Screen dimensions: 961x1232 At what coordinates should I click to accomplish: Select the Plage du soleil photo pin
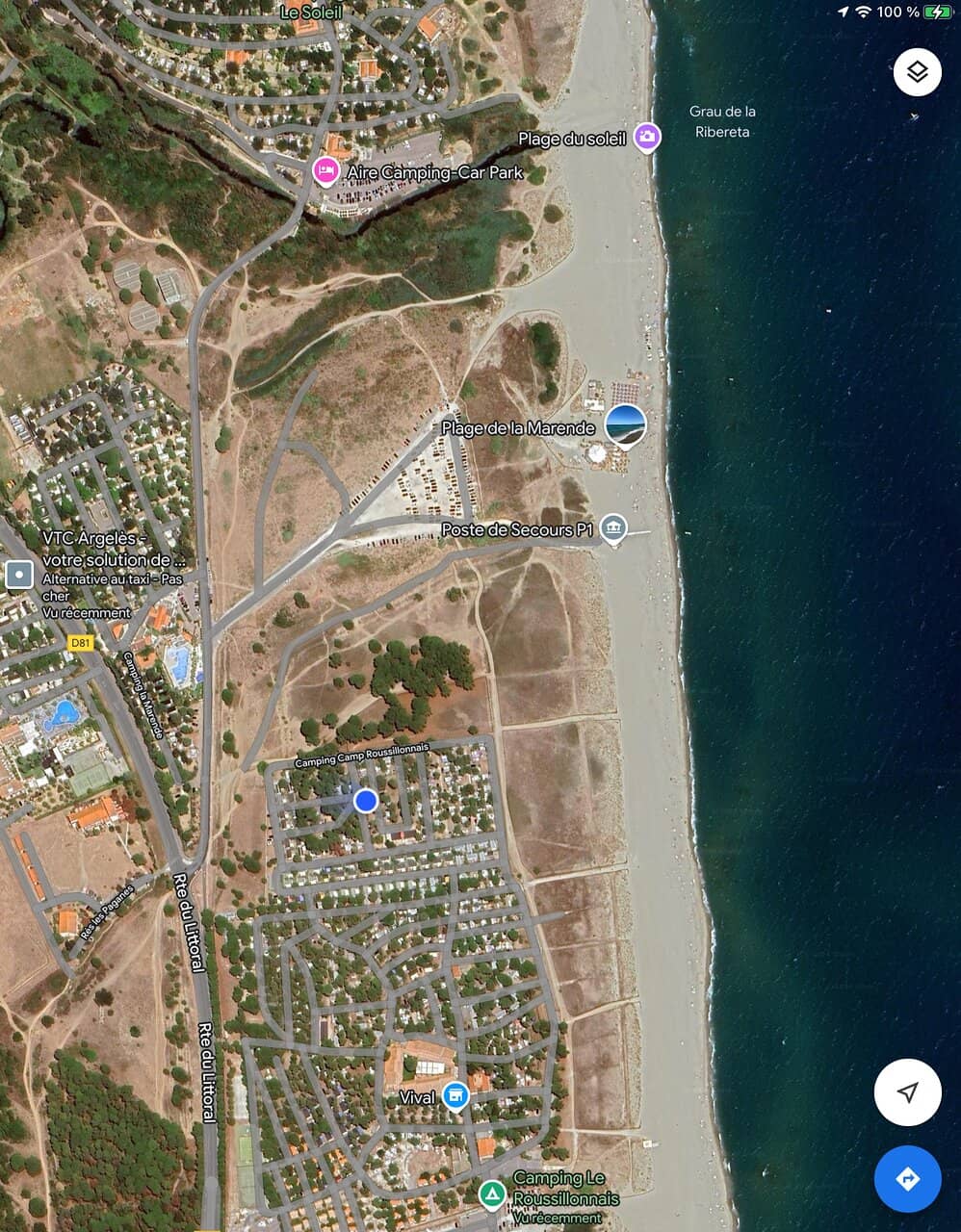point(647,137)
